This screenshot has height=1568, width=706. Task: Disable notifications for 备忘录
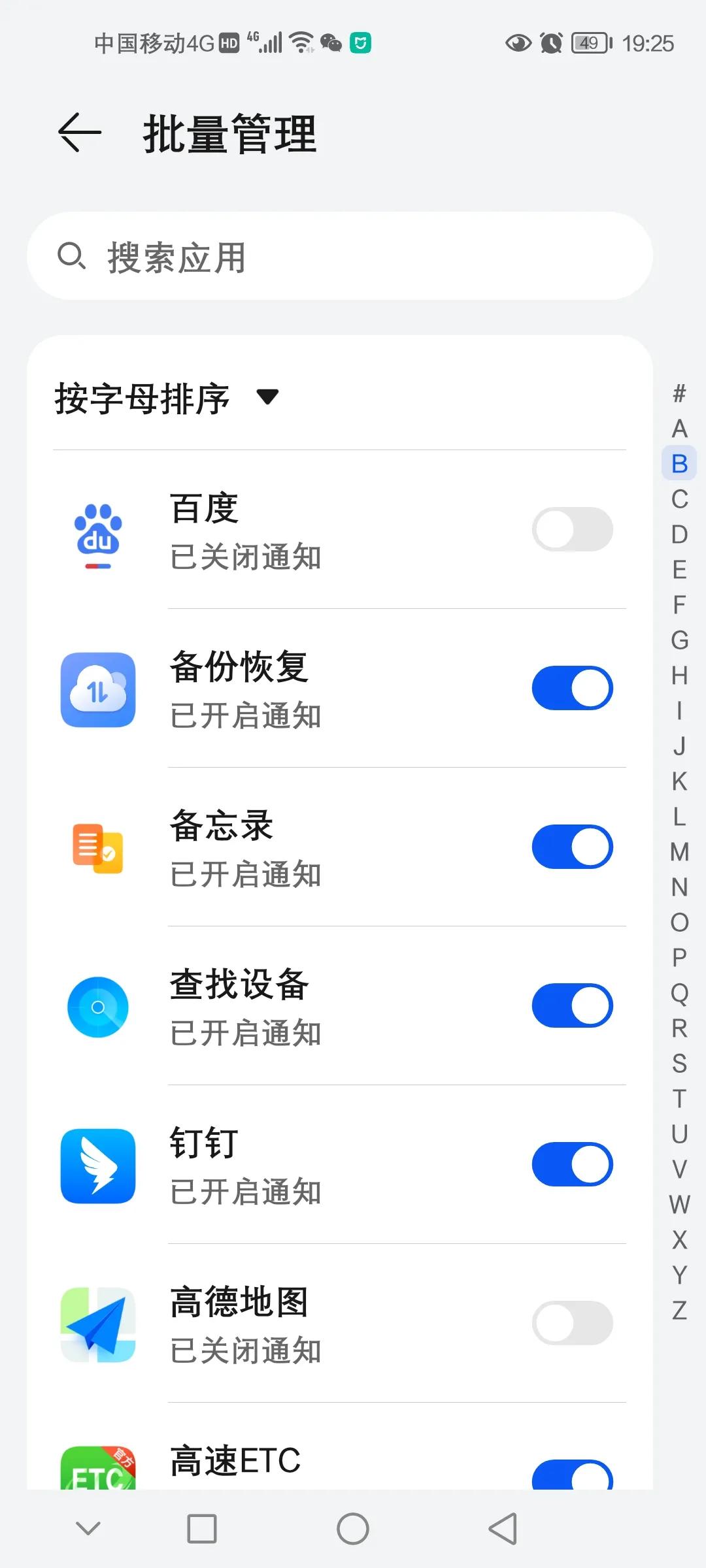click(572, 847)
